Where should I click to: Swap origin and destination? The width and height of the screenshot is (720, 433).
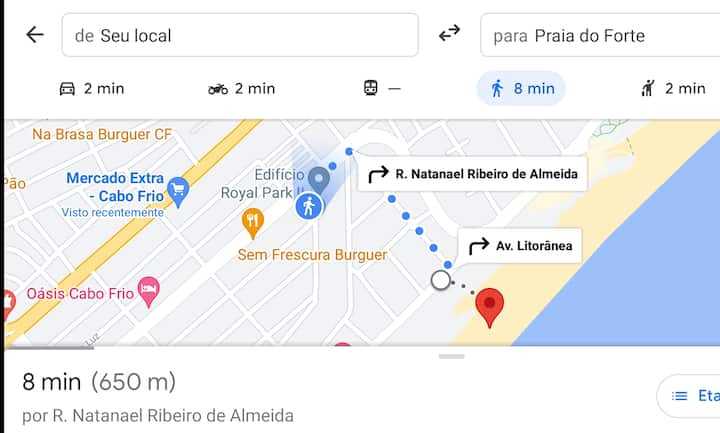click(450, 34)
